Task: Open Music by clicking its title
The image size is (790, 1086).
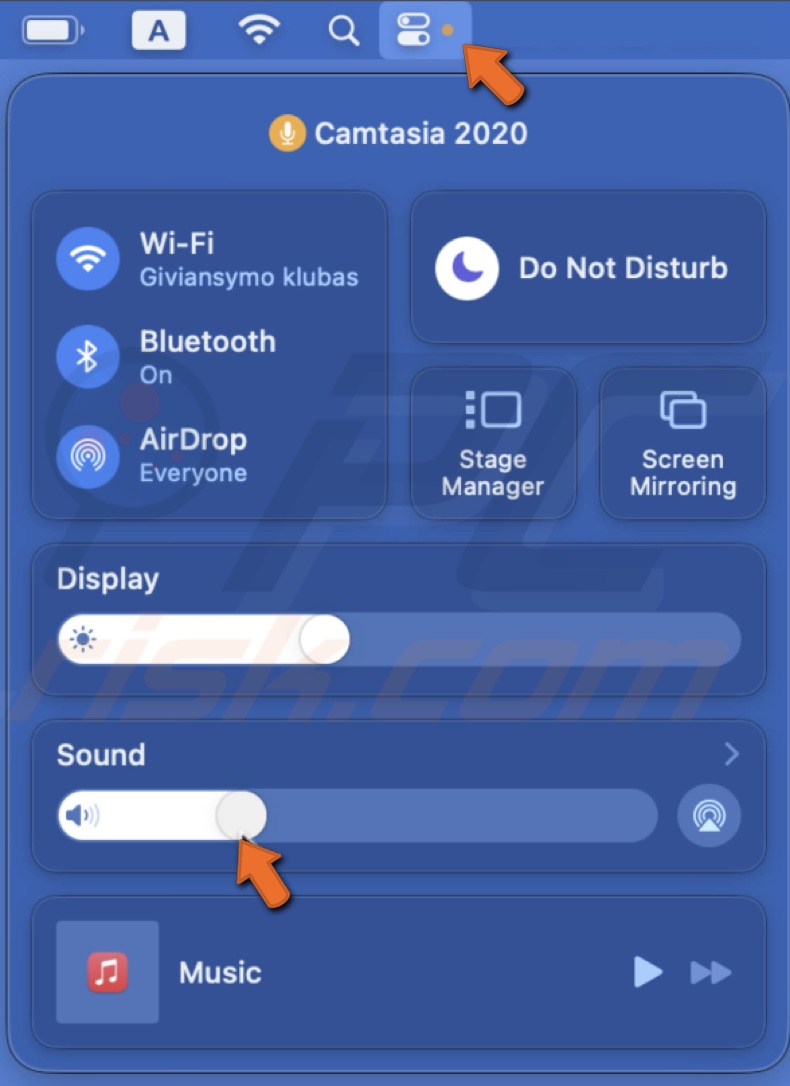Action: click(x=219, y=972)
